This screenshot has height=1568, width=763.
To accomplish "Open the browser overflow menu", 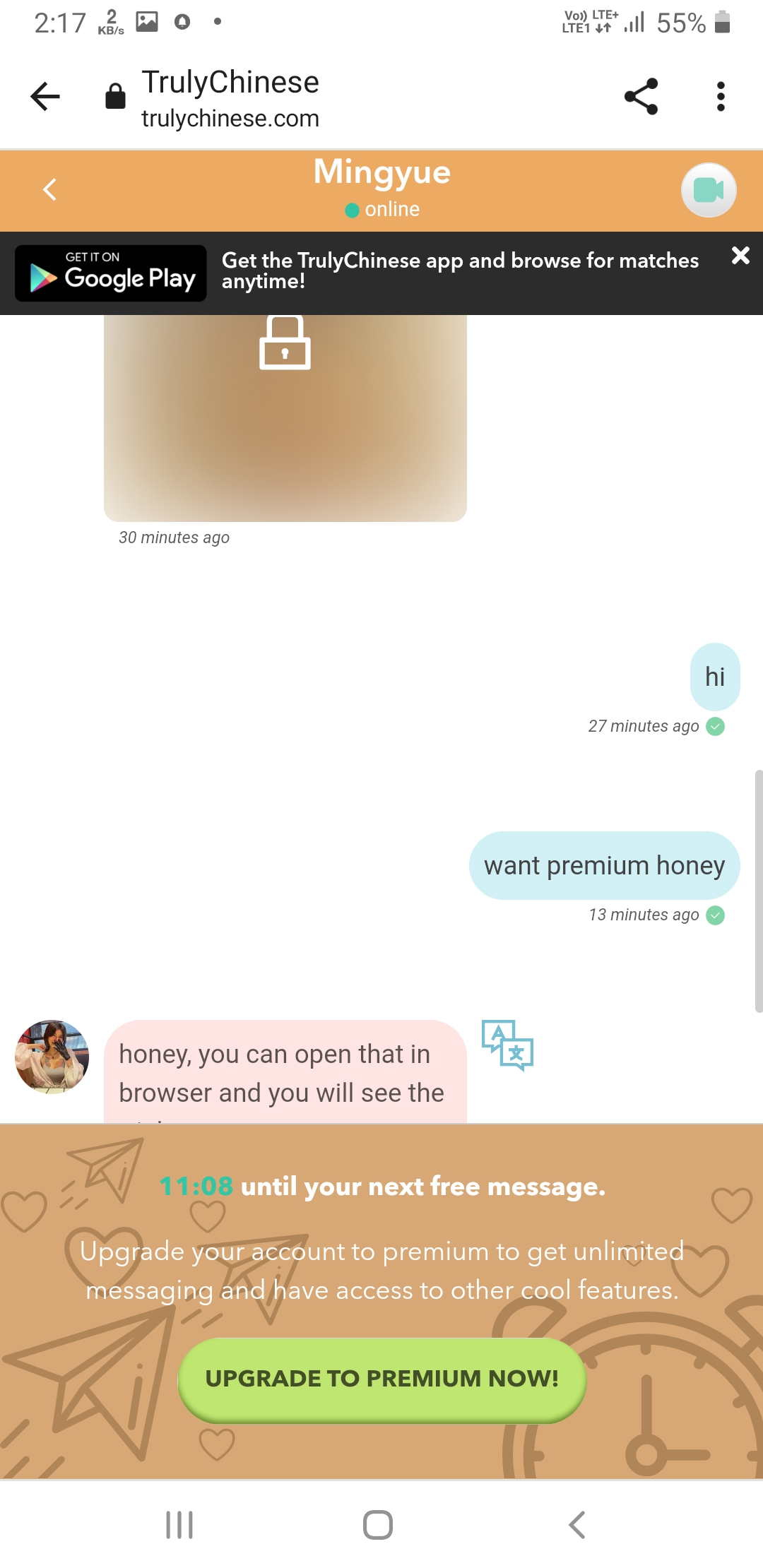I will pos(721,97).
